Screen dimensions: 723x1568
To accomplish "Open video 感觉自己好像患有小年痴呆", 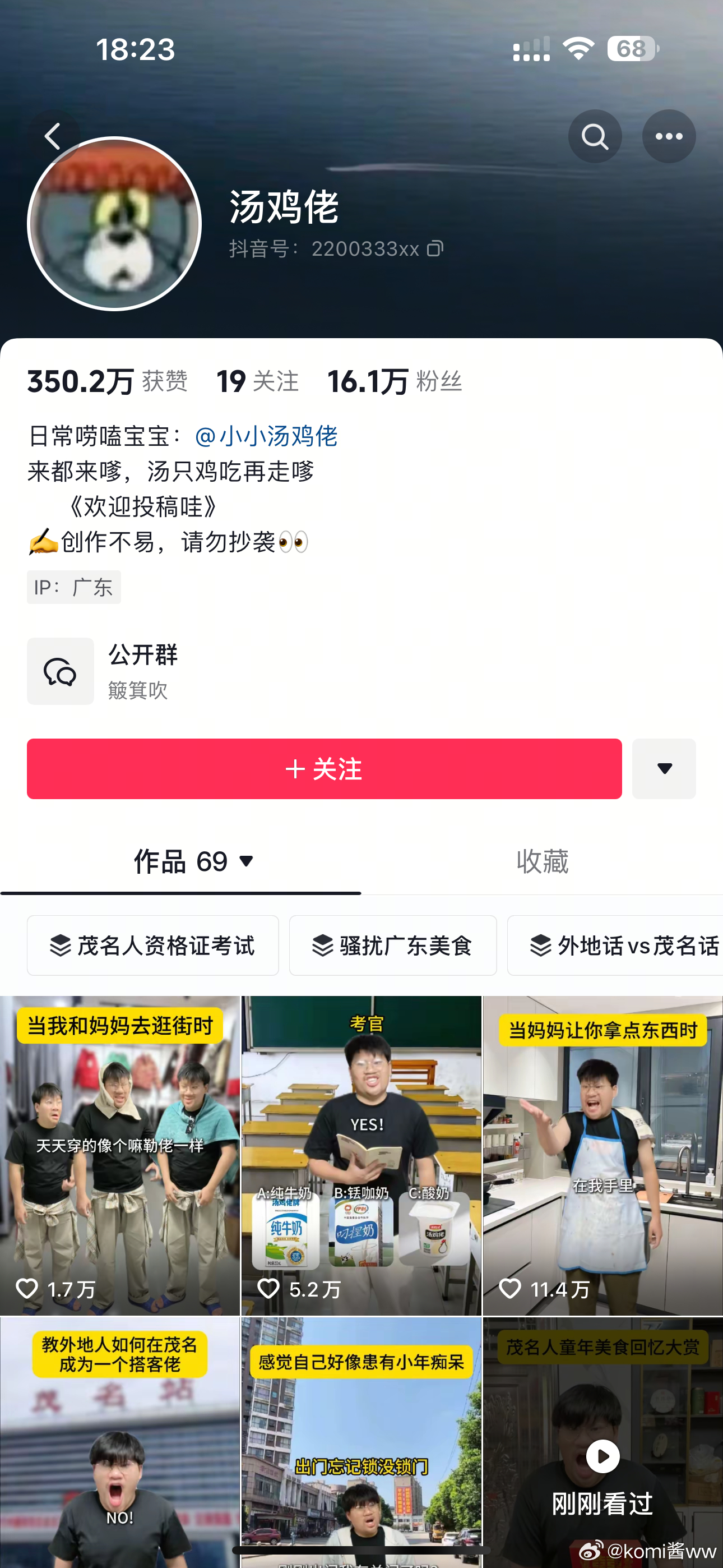I will (361, 1442).
